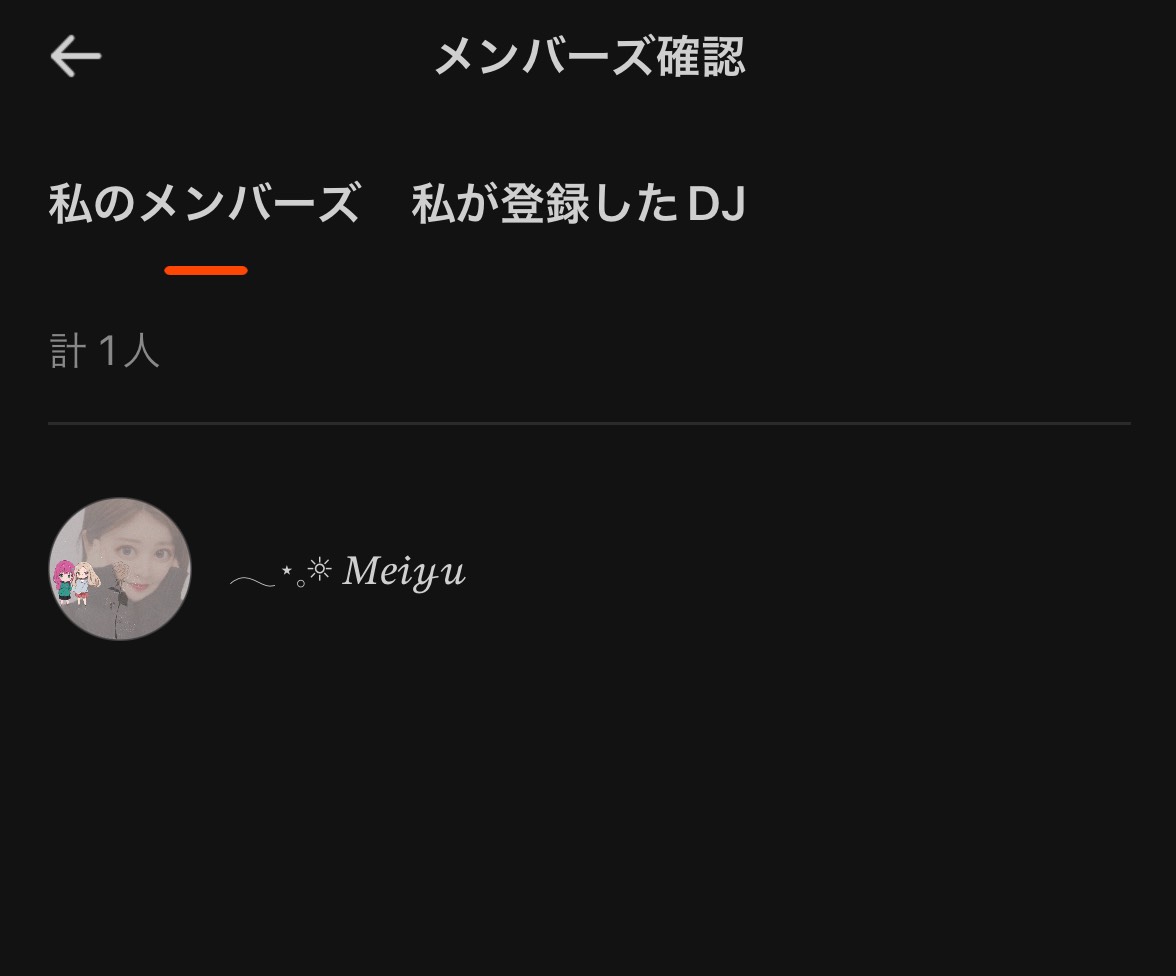Open member Meiyu's profile row
This screenshot has width=1176, height=976.
click(x=348, y=571)
